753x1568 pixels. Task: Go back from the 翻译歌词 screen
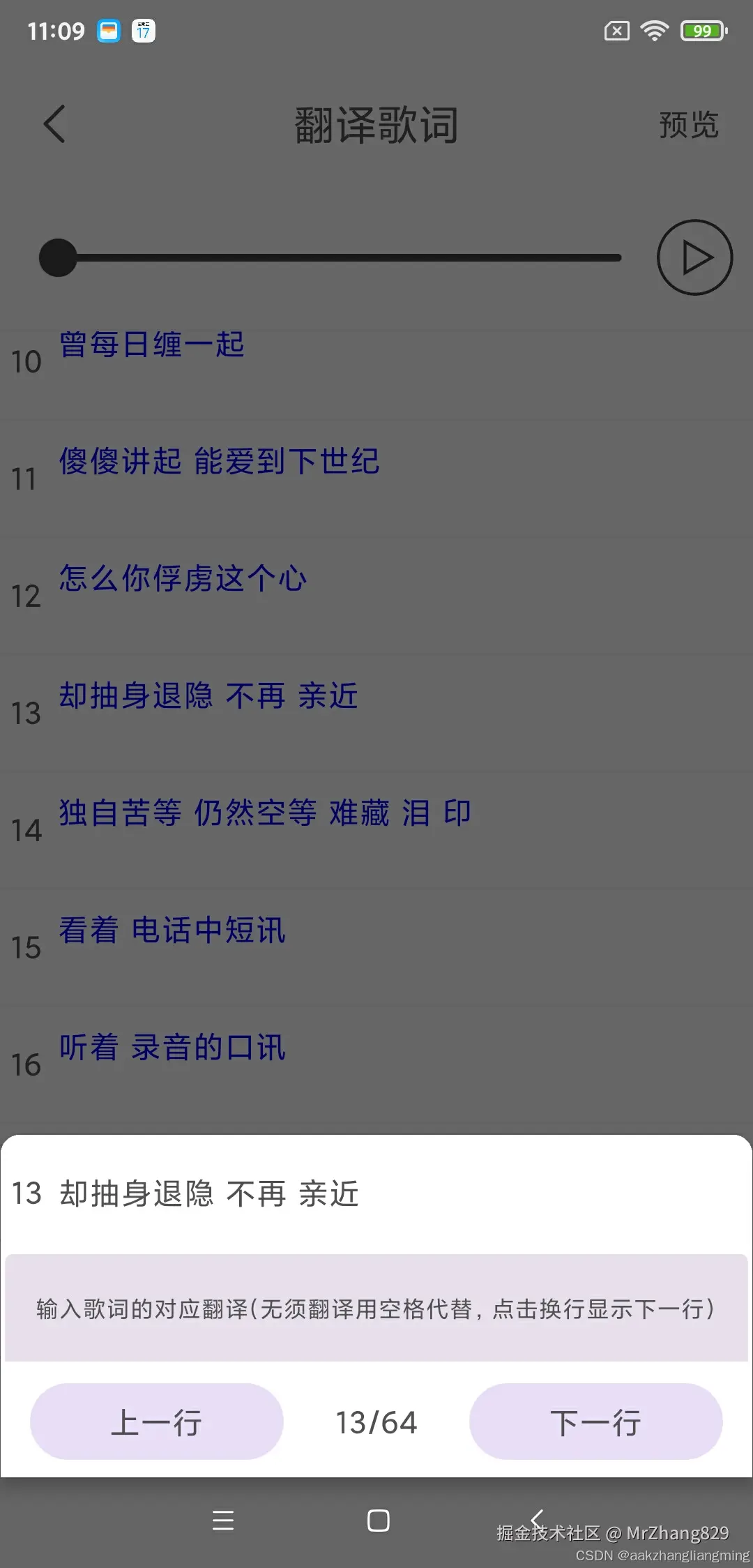coord(54,125)
